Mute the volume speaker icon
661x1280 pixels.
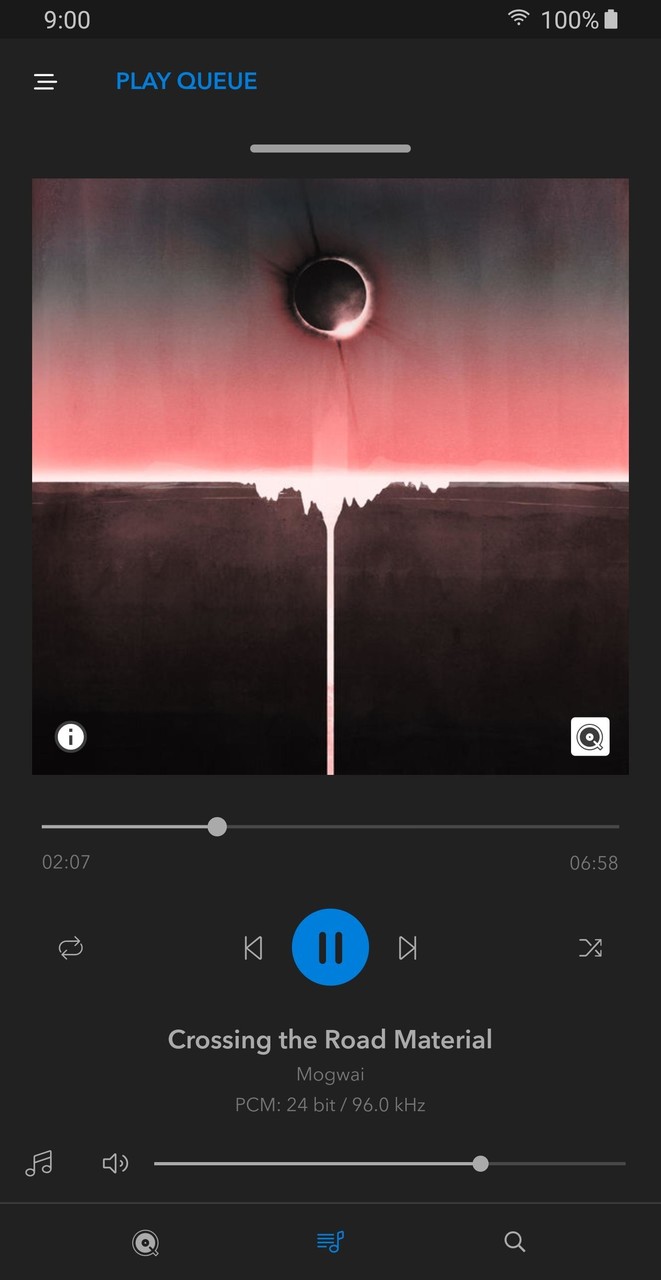(x=116, y=1163)
